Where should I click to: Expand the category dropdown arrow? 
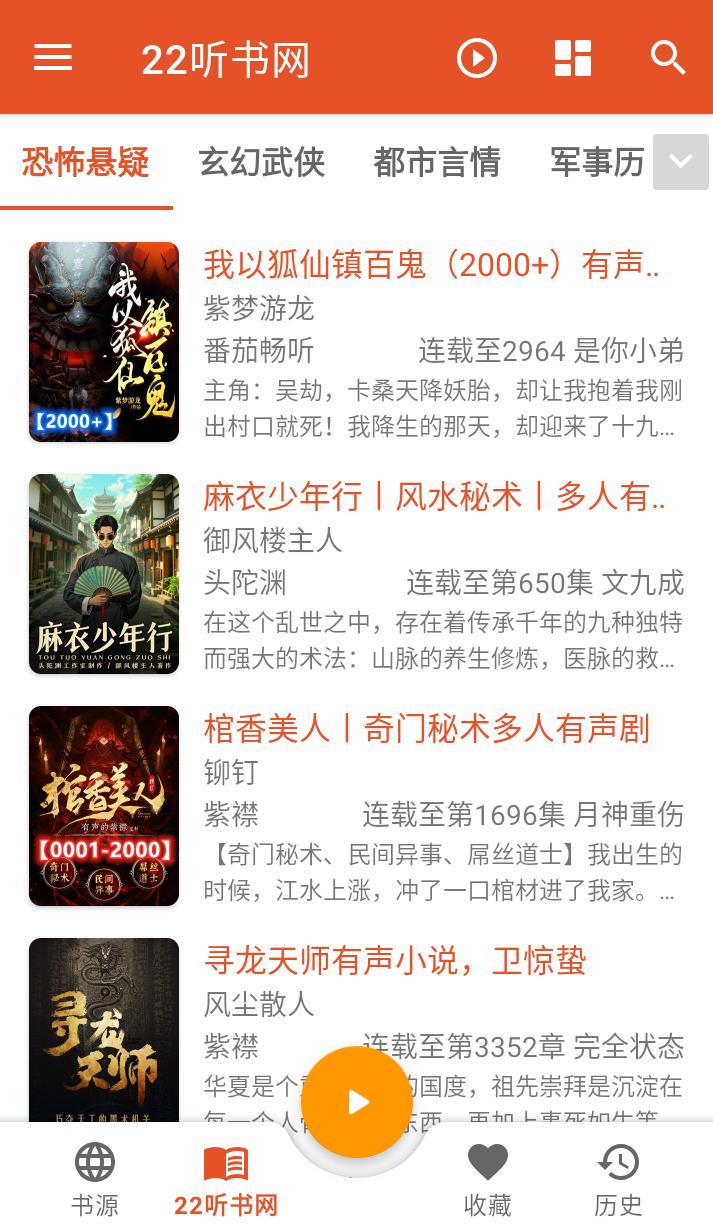coord(681,162)
